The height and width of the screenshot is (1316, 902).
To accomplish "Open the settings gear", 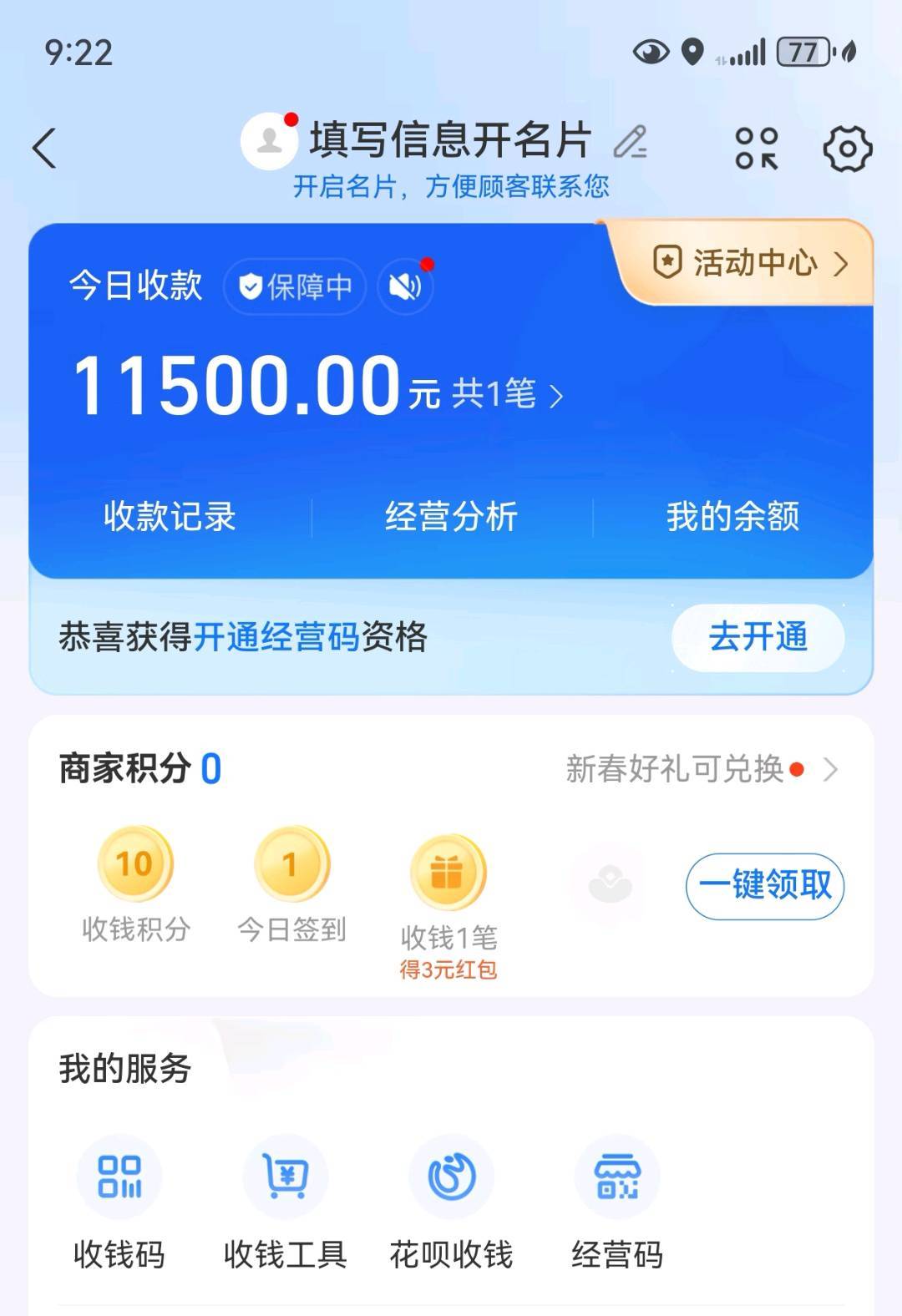I will 847,149.
